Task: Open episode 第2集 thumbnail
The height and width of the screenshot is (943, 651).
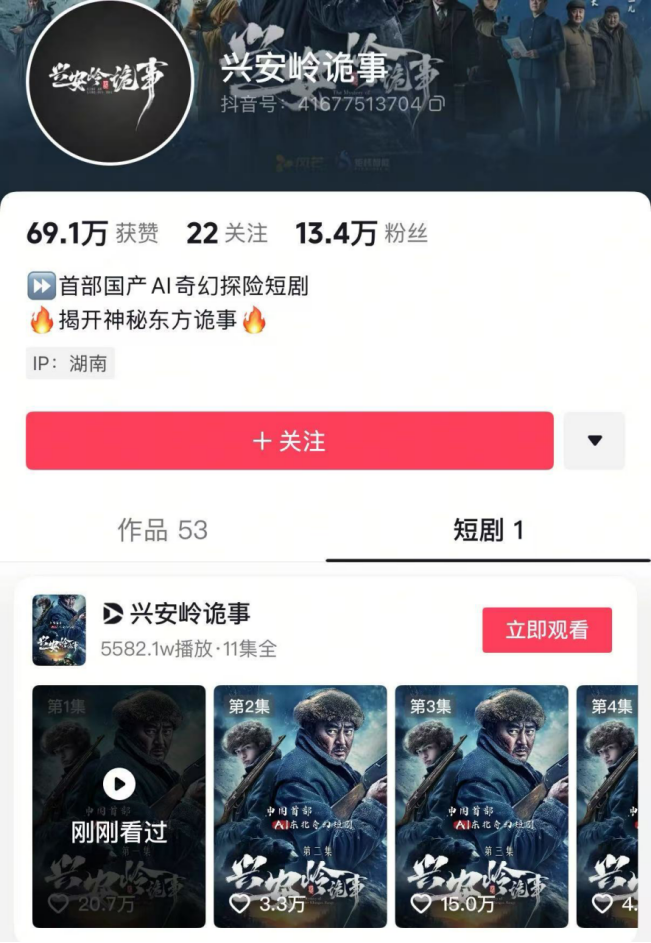Action: pos(300,806)
